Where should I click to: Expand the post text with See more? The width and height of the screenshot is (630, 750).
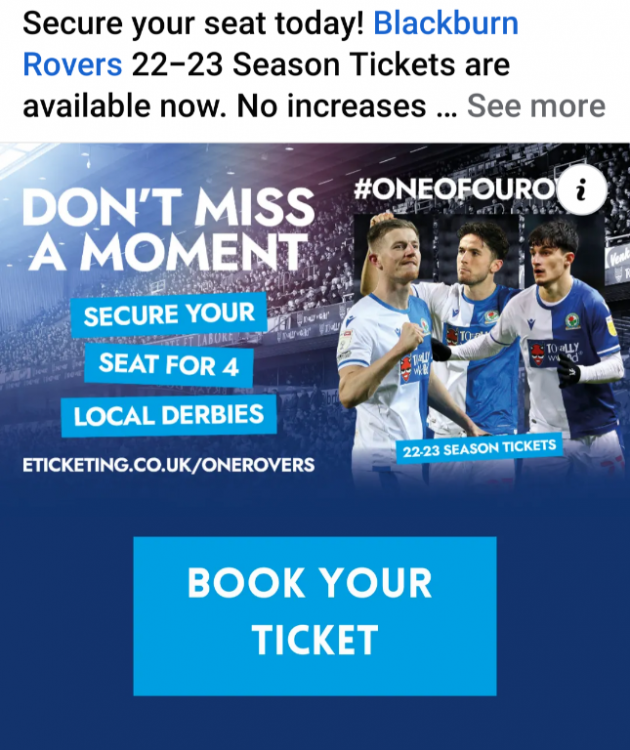[x=536, y=105]
